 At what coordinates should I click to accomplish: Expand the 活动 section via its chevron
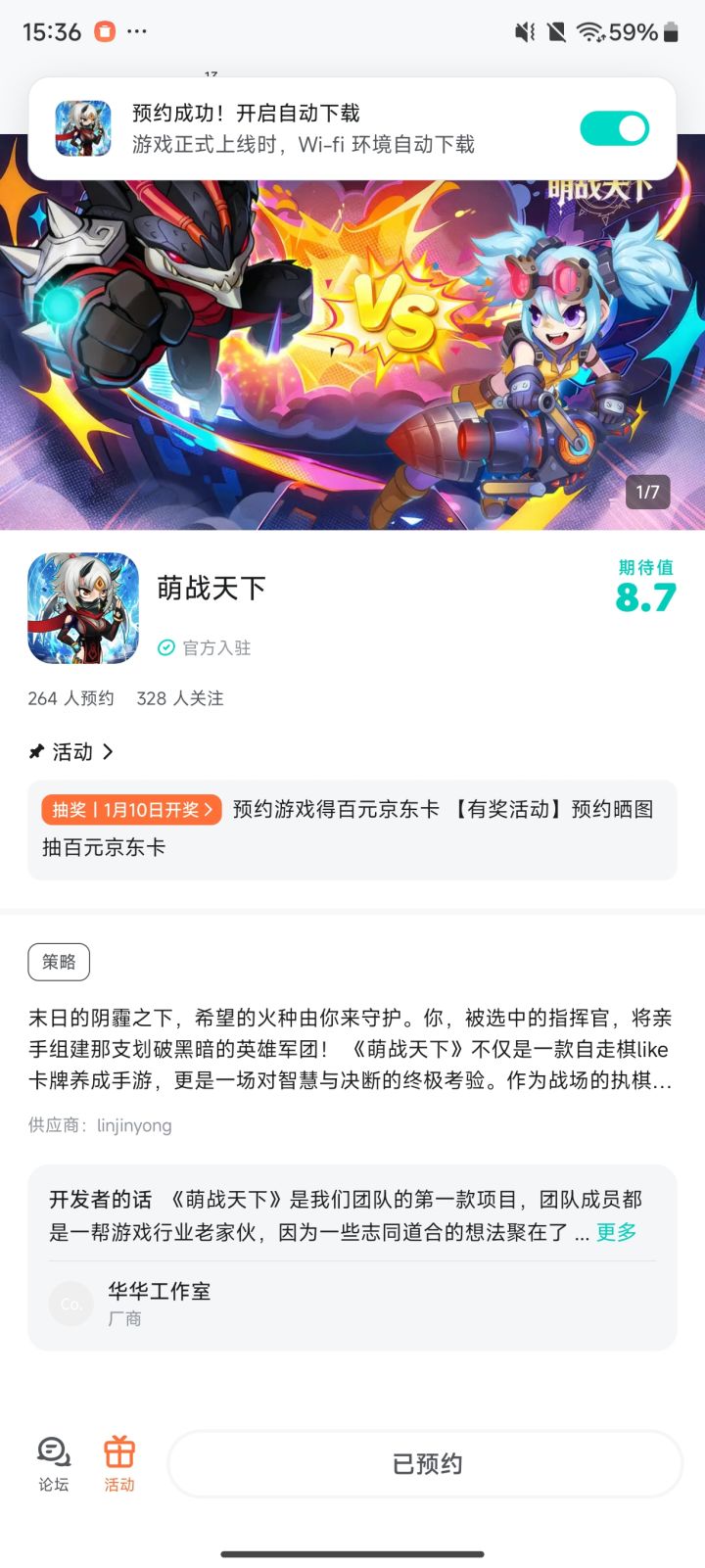[x=108, y=752]
